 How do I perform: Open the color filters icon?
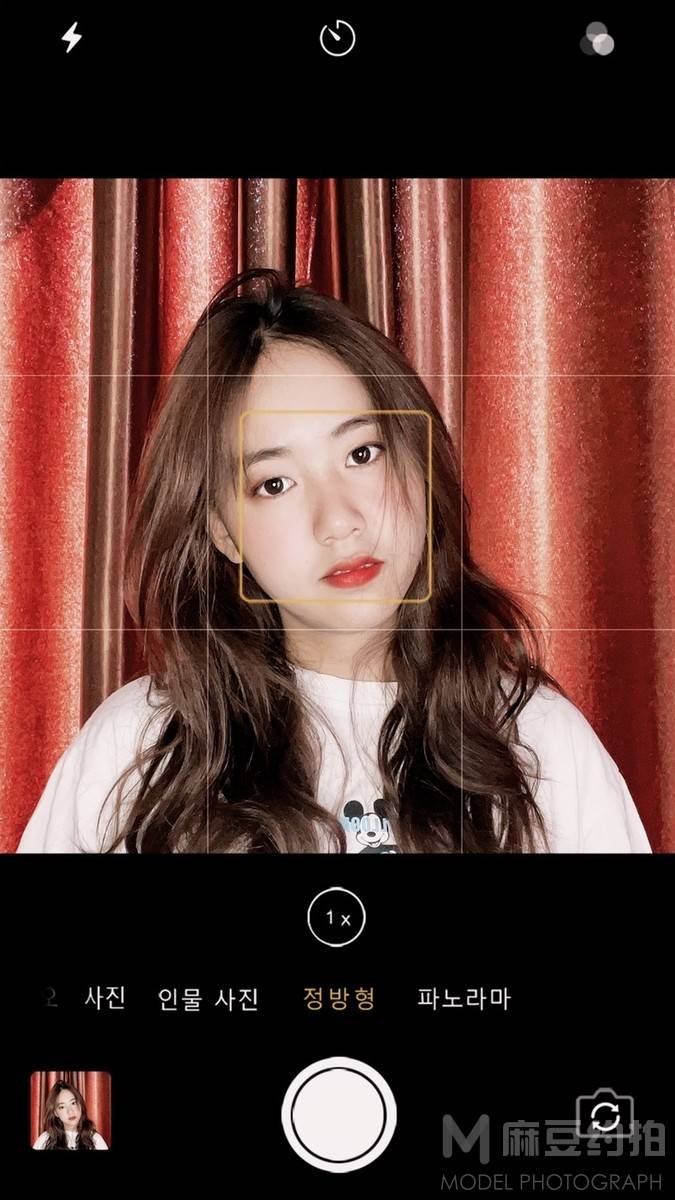[597, 40]
